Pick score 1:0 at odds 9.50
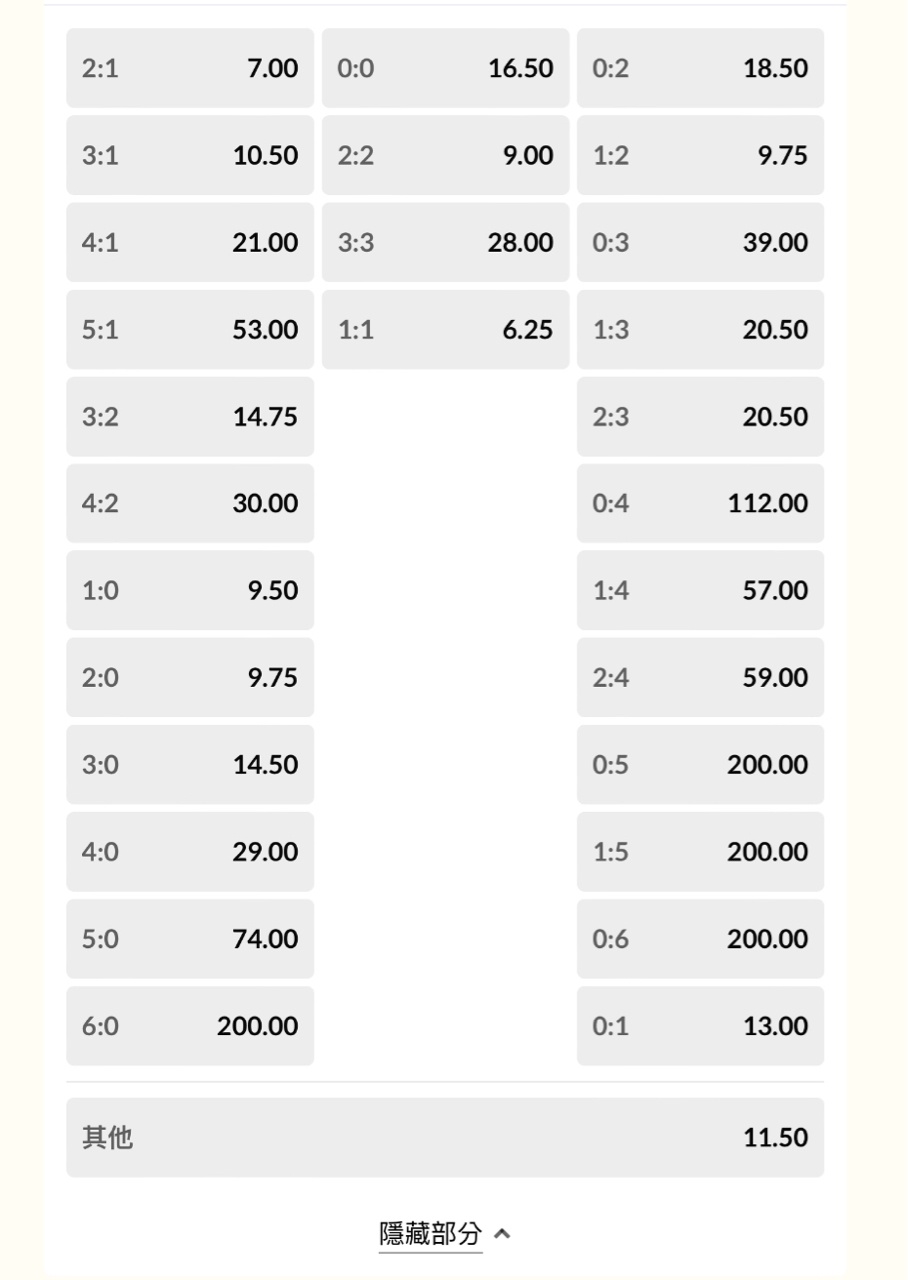This screenshot has height=1280, width=908. click(190, 590)
